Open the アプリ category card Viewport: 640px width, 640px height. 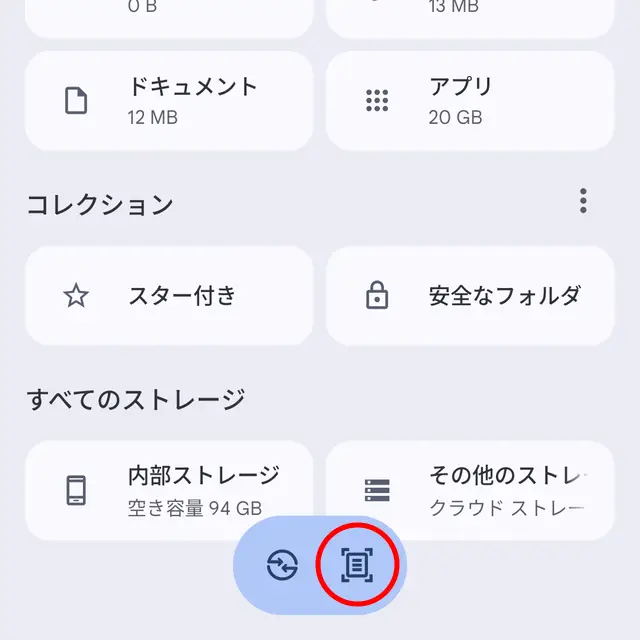point(470,101)
